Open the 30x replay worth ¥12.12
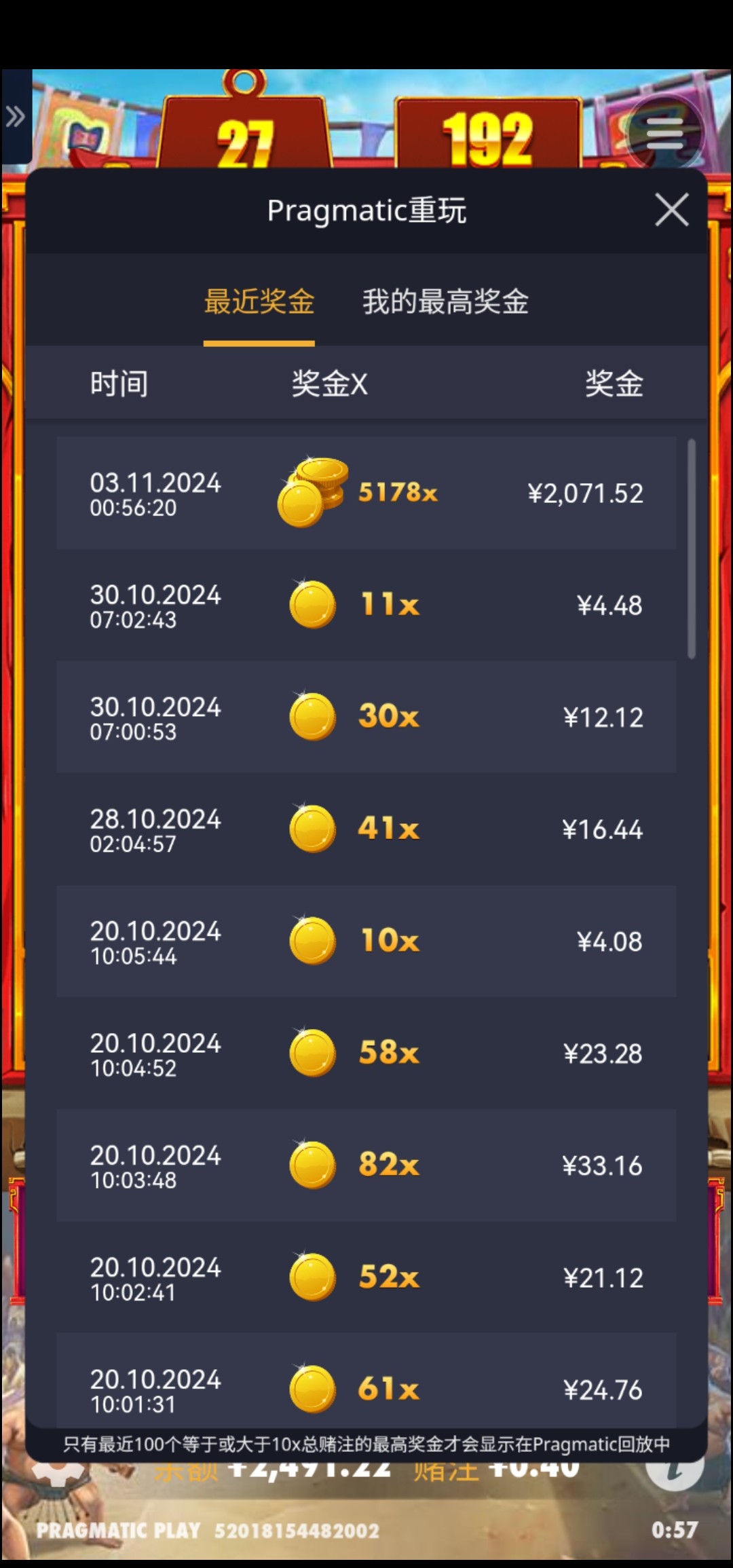733x1568 pixels. click(x=366, y=717)
